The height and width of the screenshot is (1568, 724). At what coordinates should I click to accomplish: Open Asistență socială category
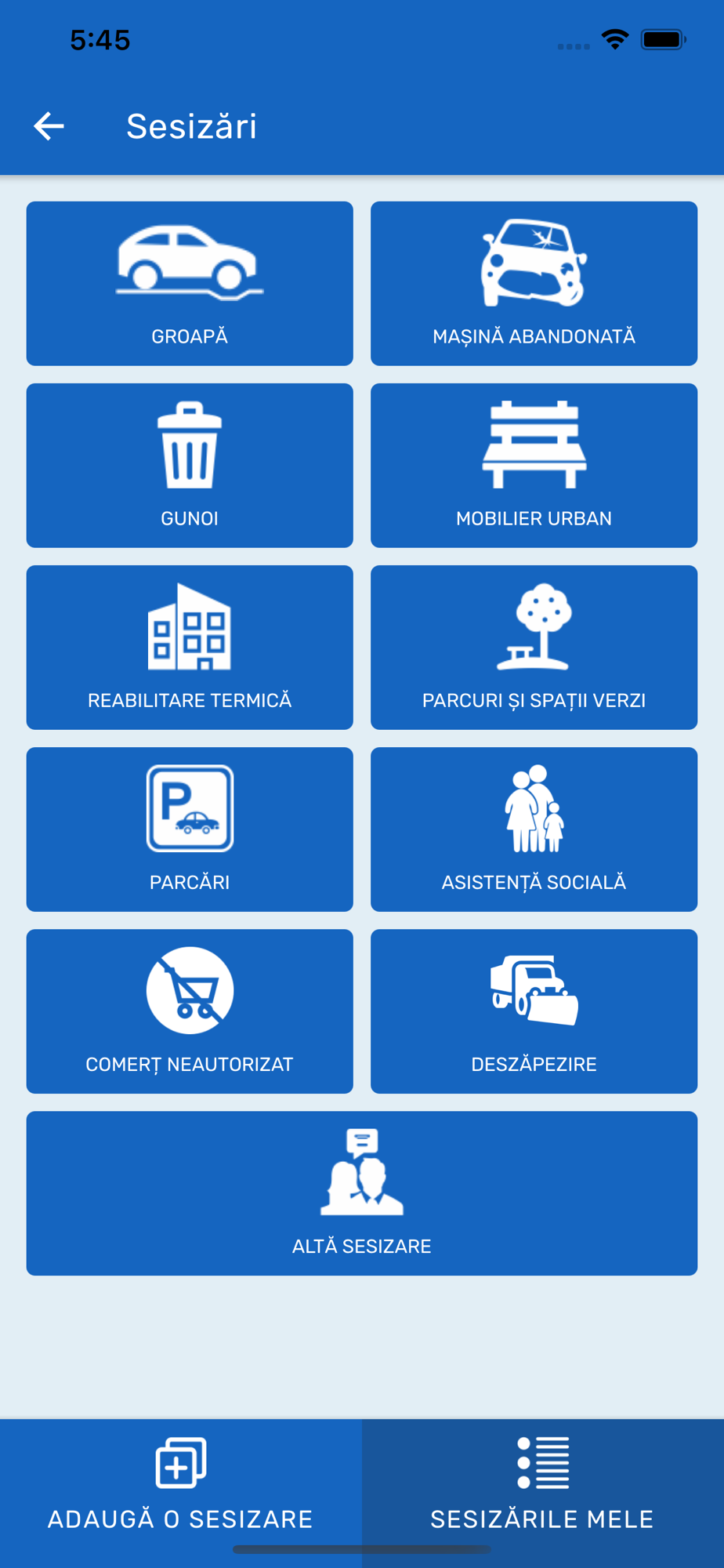click(x=534, y=829)
